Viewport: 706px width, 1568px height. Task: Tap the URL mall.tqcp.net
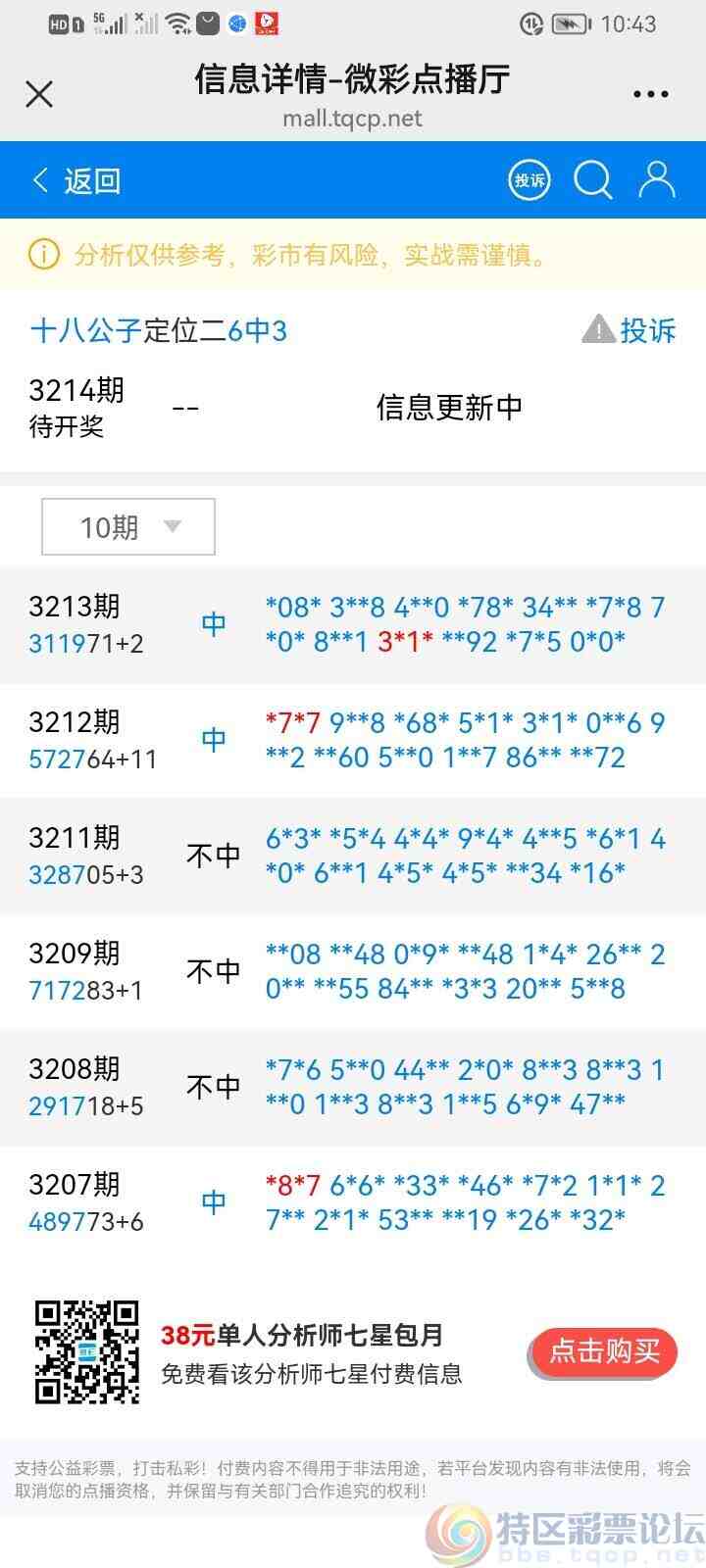[352, 119]
